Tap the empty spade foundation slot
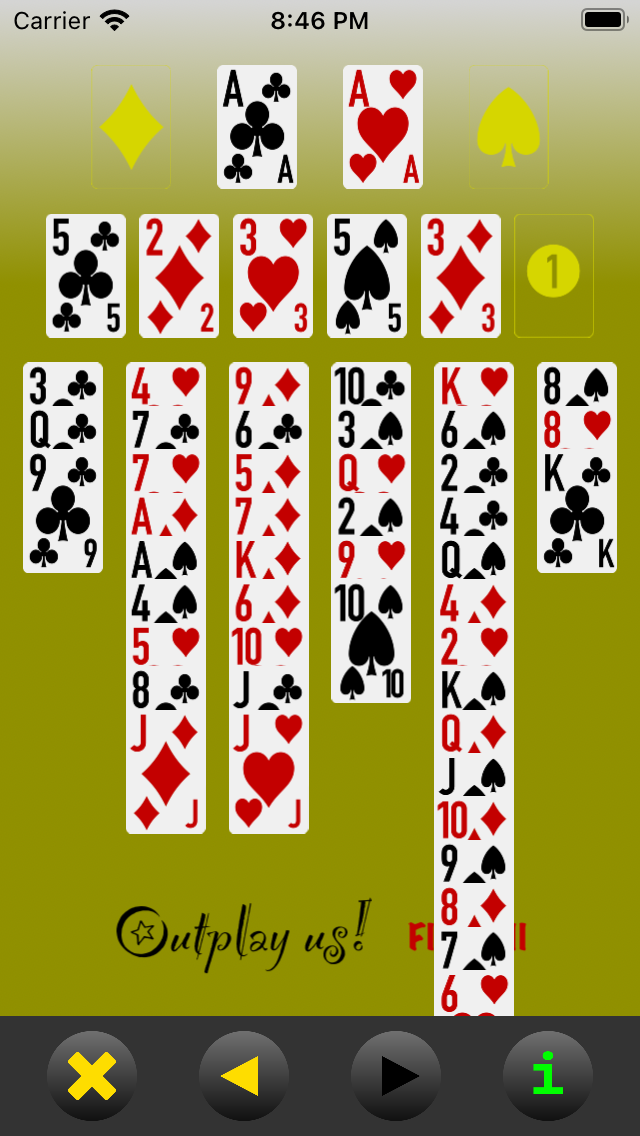This screenshot has width=640, height=1136. pos(509,127)
